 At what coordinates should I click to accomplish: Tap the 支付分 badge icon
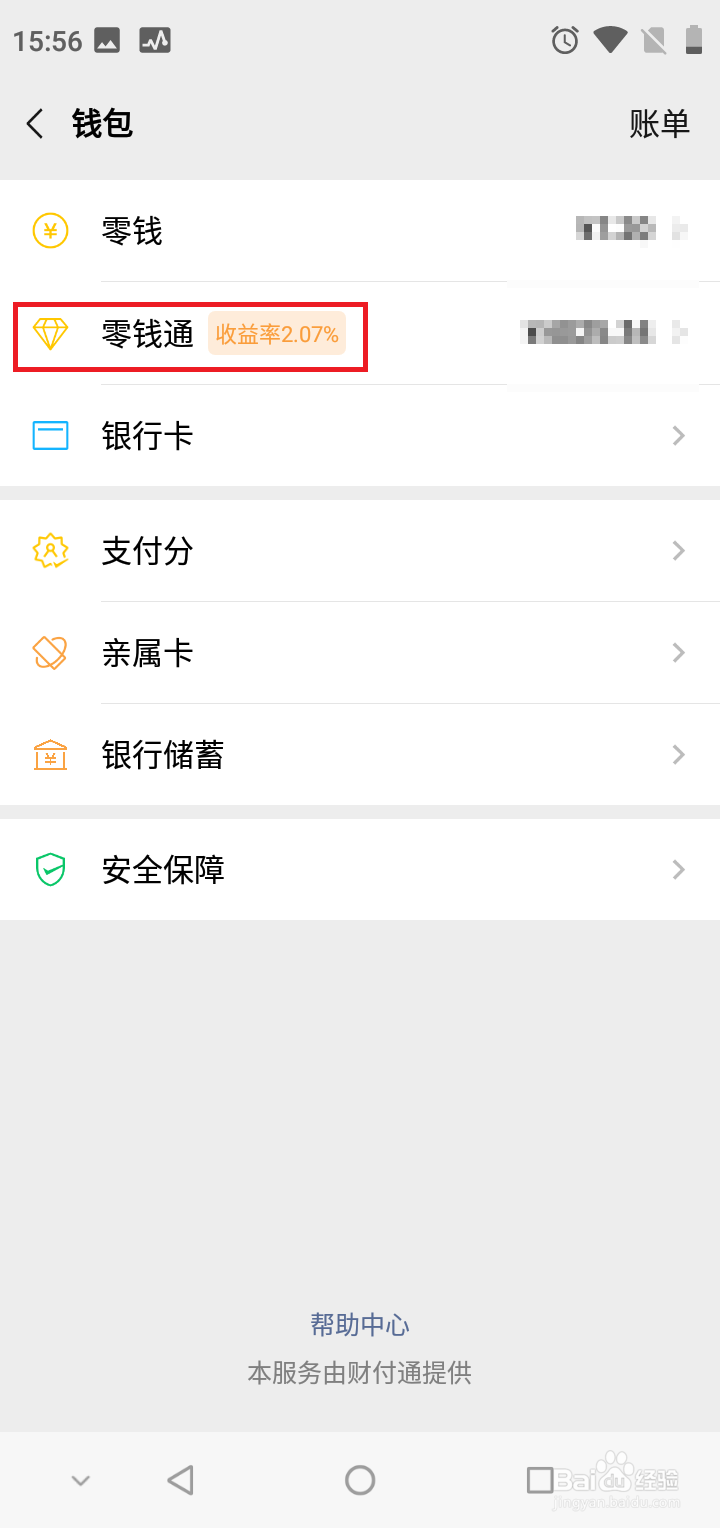point(49,551)
